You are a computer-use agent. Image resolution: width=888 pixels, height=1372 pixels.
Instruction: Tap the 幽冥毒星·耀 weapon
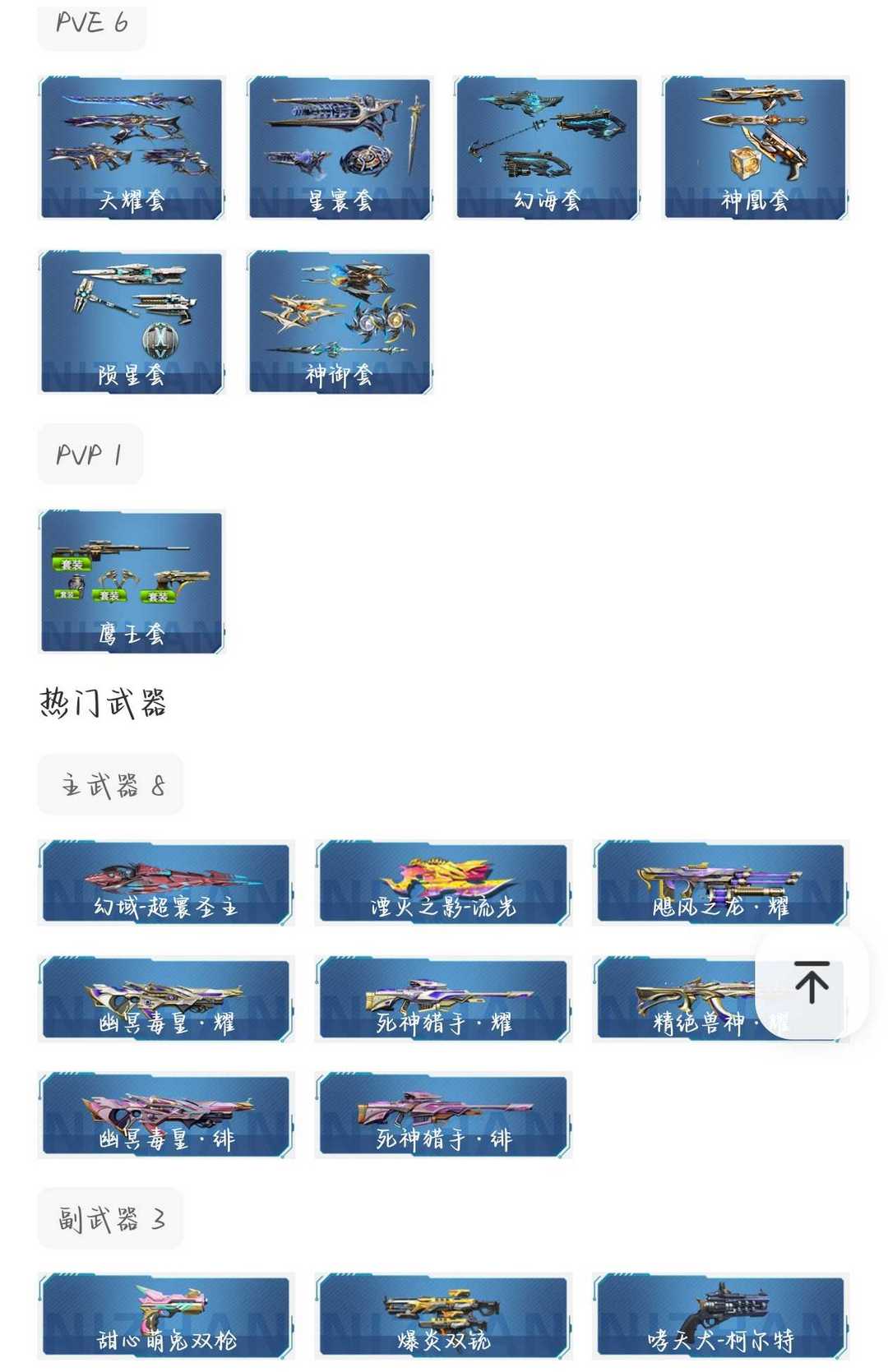tap(164, 999)
